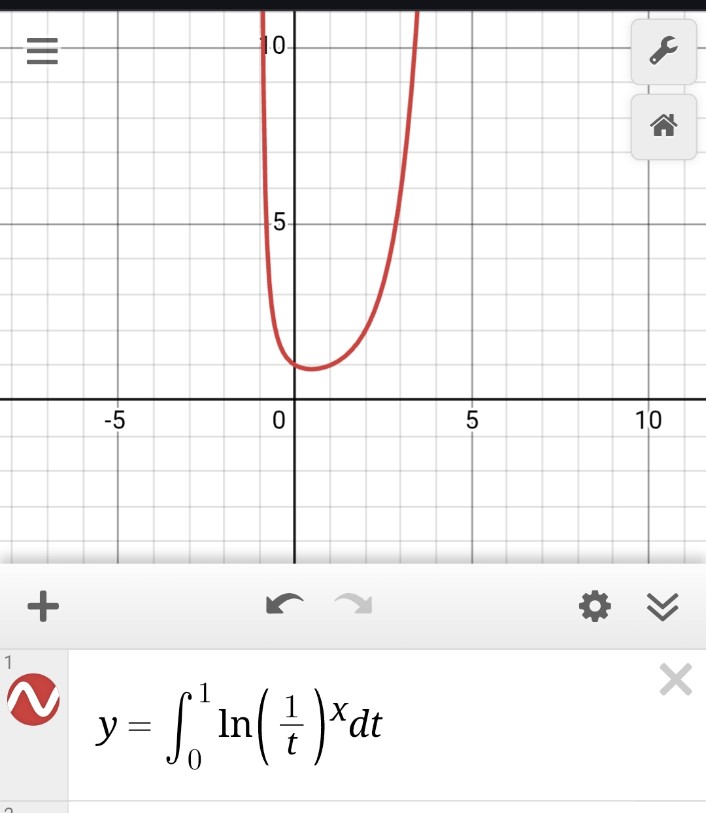The width and height of the screenshot is (706, 813).
Task: Hide the red curve for expression 1
Action: coord(33,699)
